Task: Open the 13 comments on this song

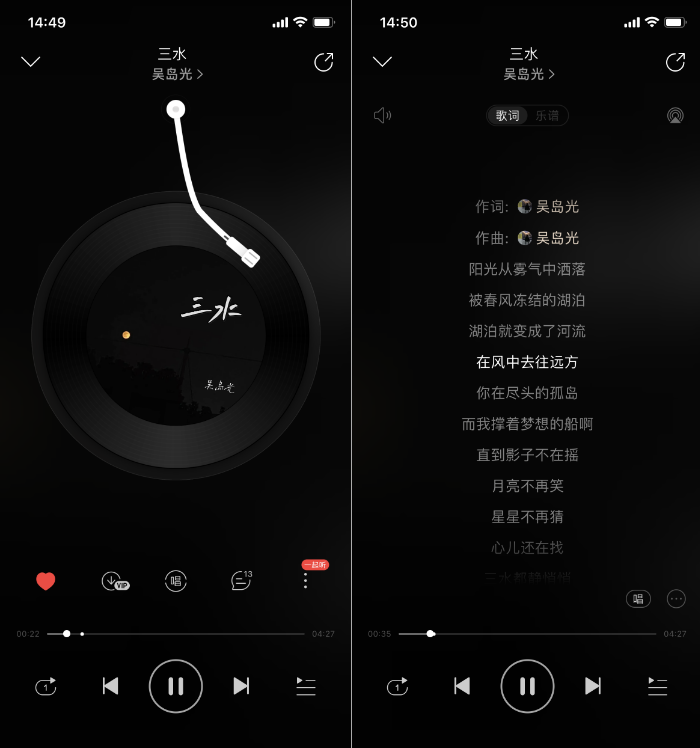Action: (x=240, y=580)
